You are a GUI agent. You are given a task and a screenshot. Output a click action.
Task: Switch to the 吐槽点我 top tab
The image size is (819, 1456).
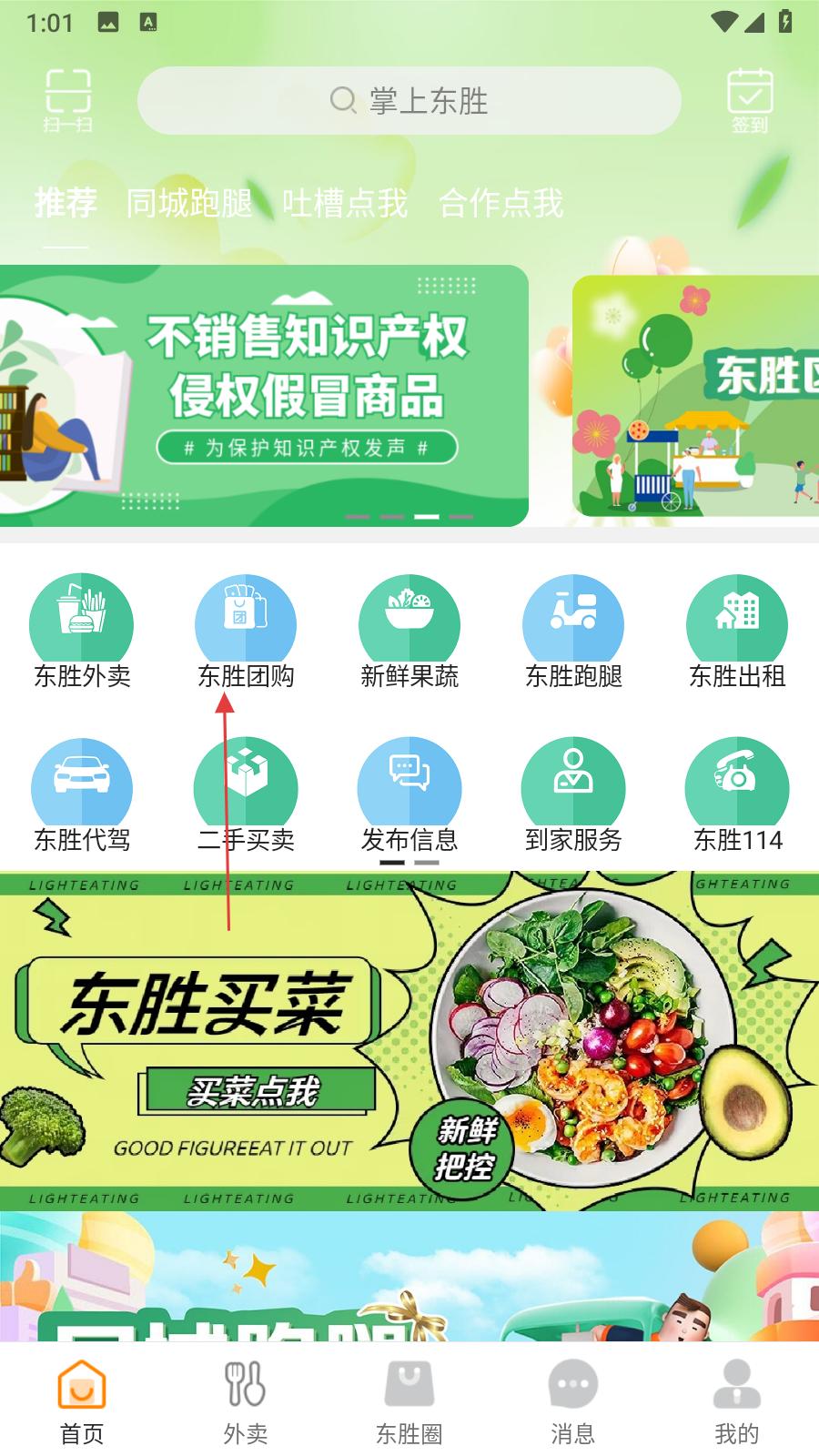345,203
